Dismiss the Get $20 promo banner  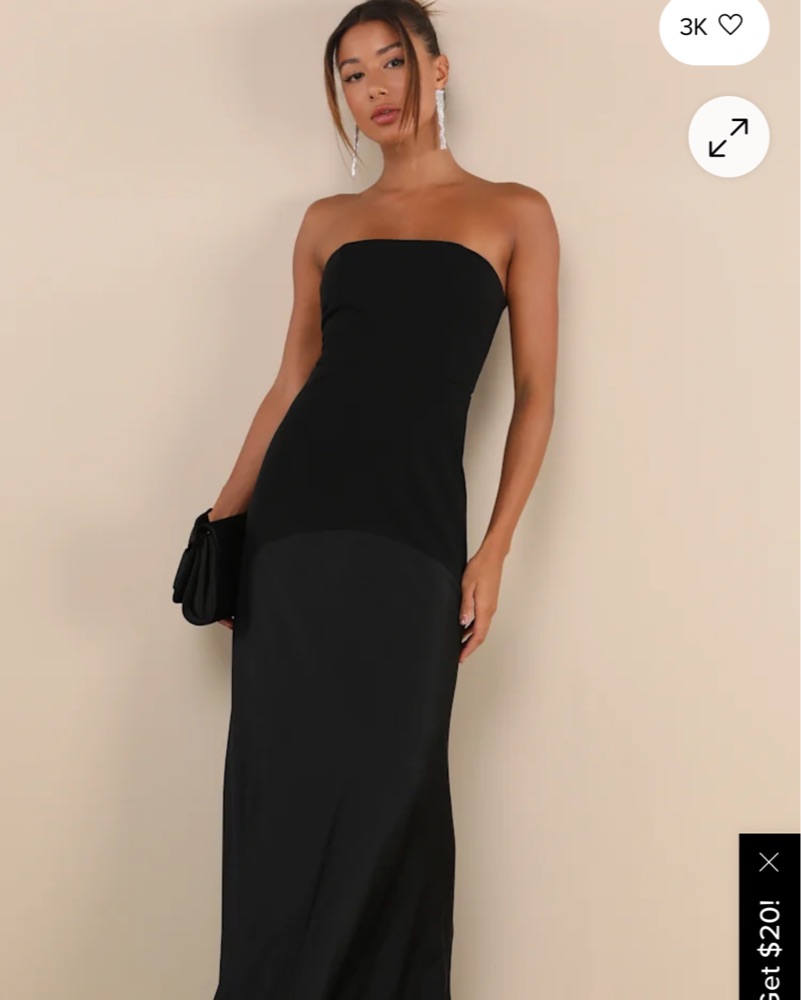click(x=768, y=862)
